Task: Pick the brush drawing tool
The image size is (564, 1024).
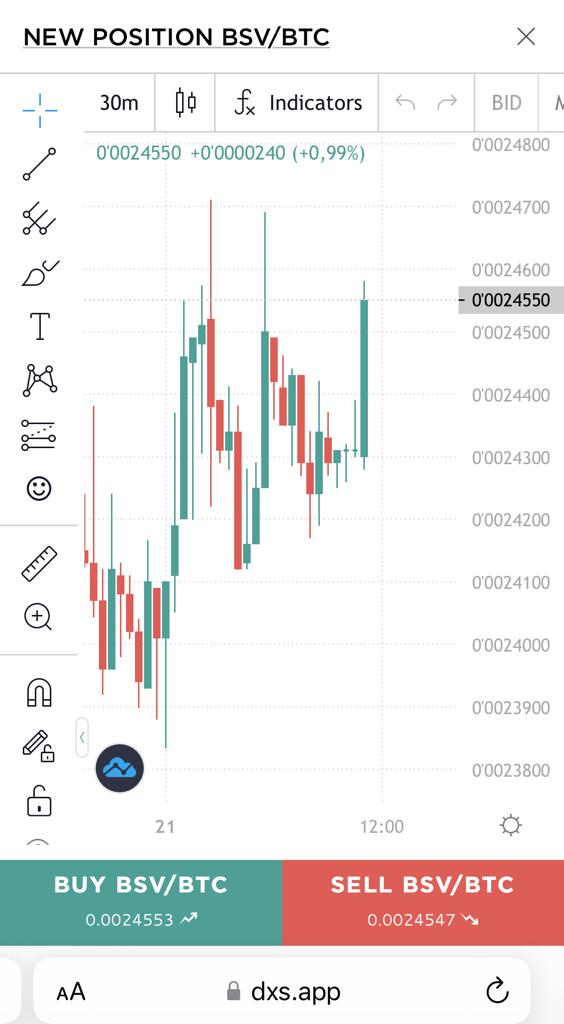Action: [x=39, y=272]
